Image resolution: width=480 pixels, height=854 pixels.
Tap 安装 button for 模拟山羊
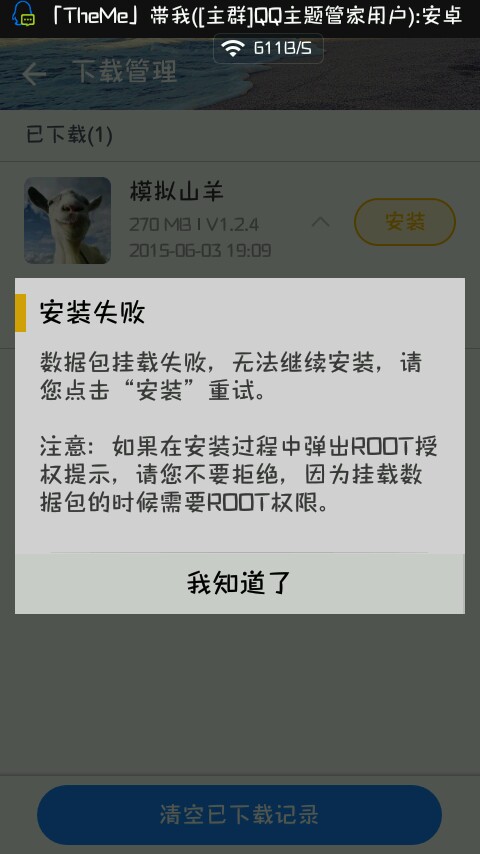click(405, 222)
